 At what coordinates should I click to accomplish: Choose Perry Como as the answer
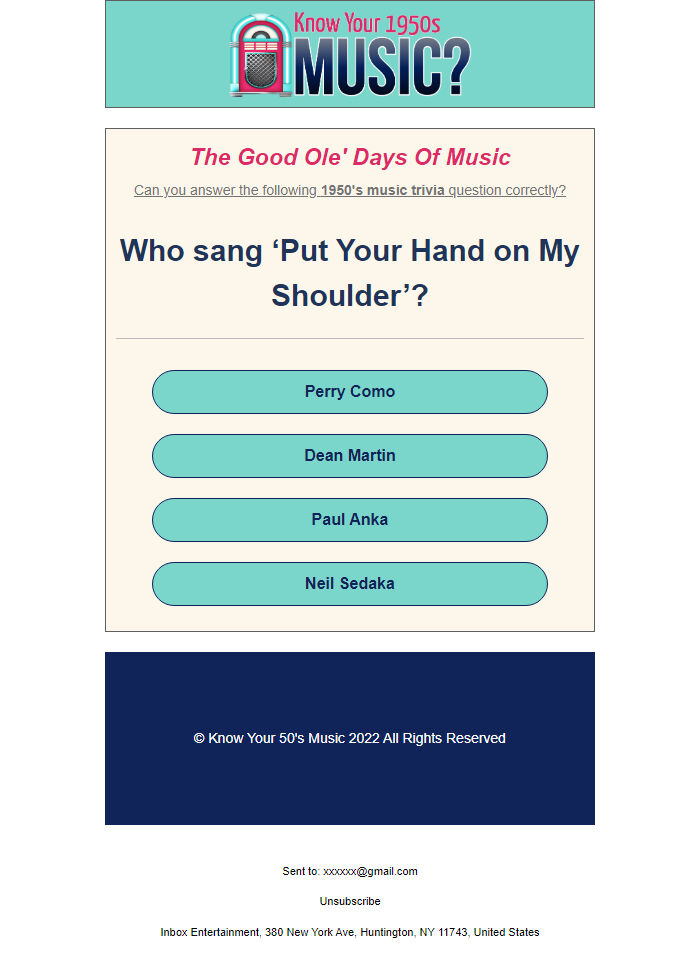pos(350,392)
